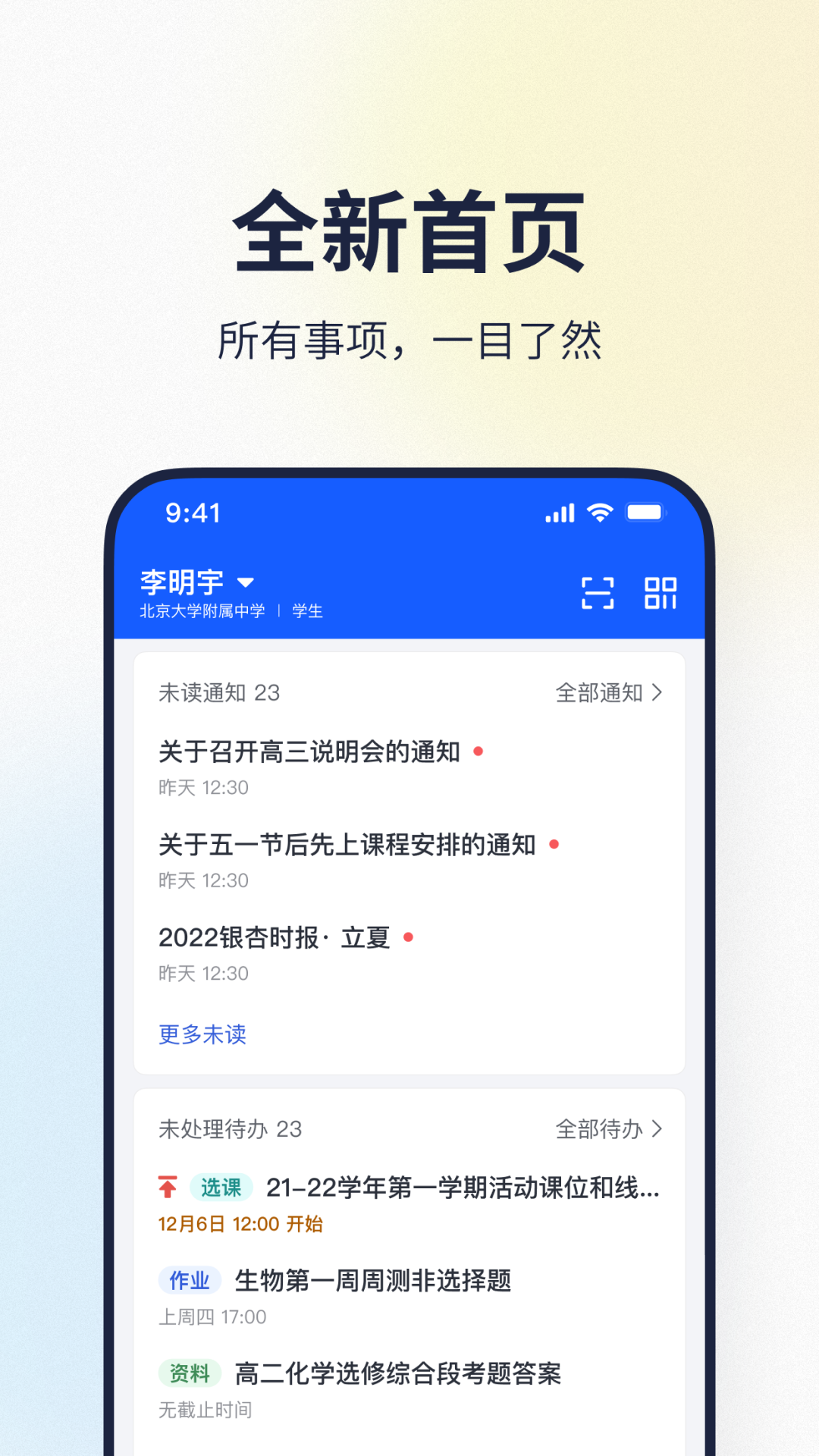Tap the red dot beside 五一节课程安排 notification
The image size is (819, 1456).
pos(554,844)
